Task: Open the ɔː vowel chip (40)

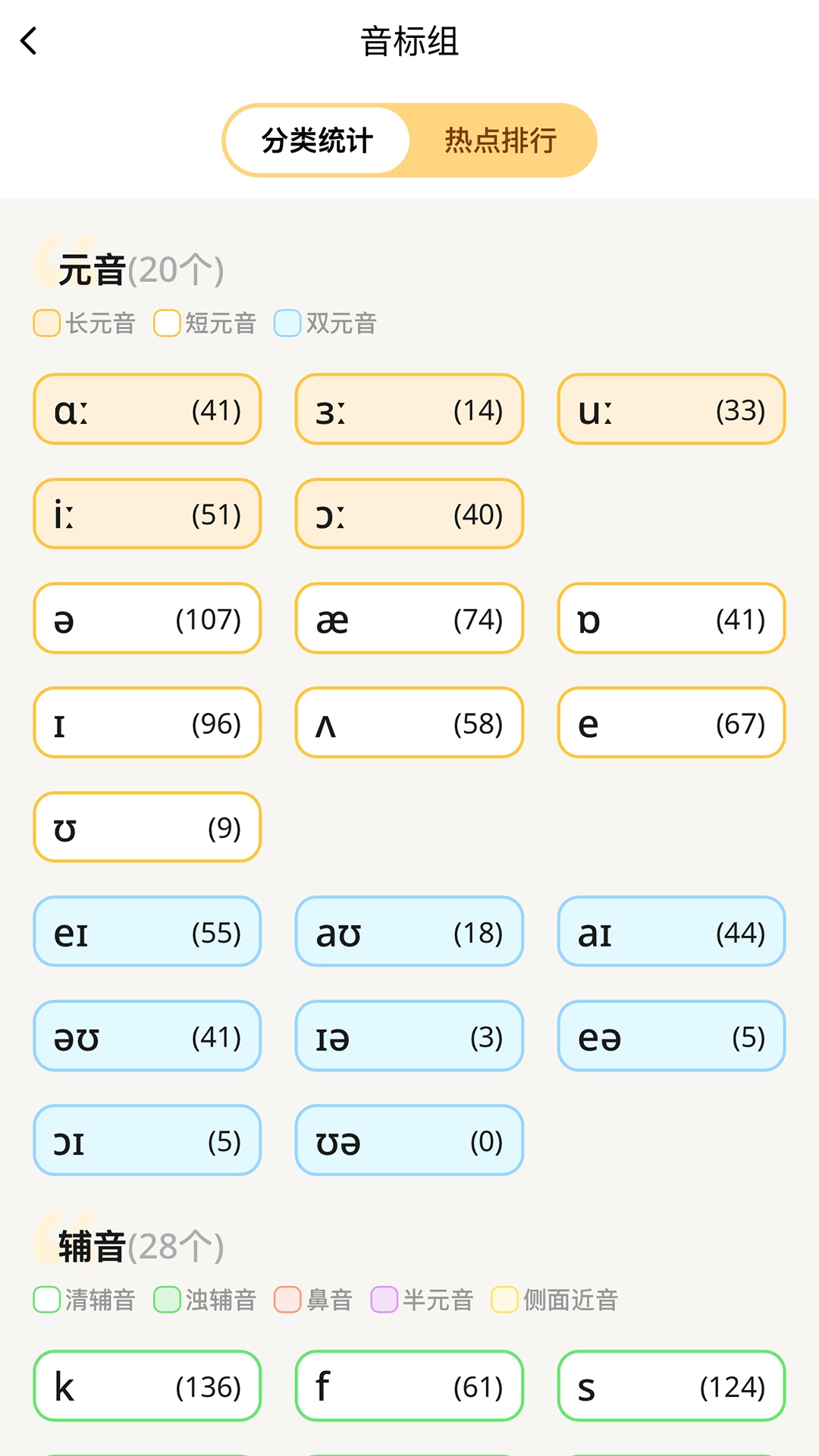Action: coord(409,514)
